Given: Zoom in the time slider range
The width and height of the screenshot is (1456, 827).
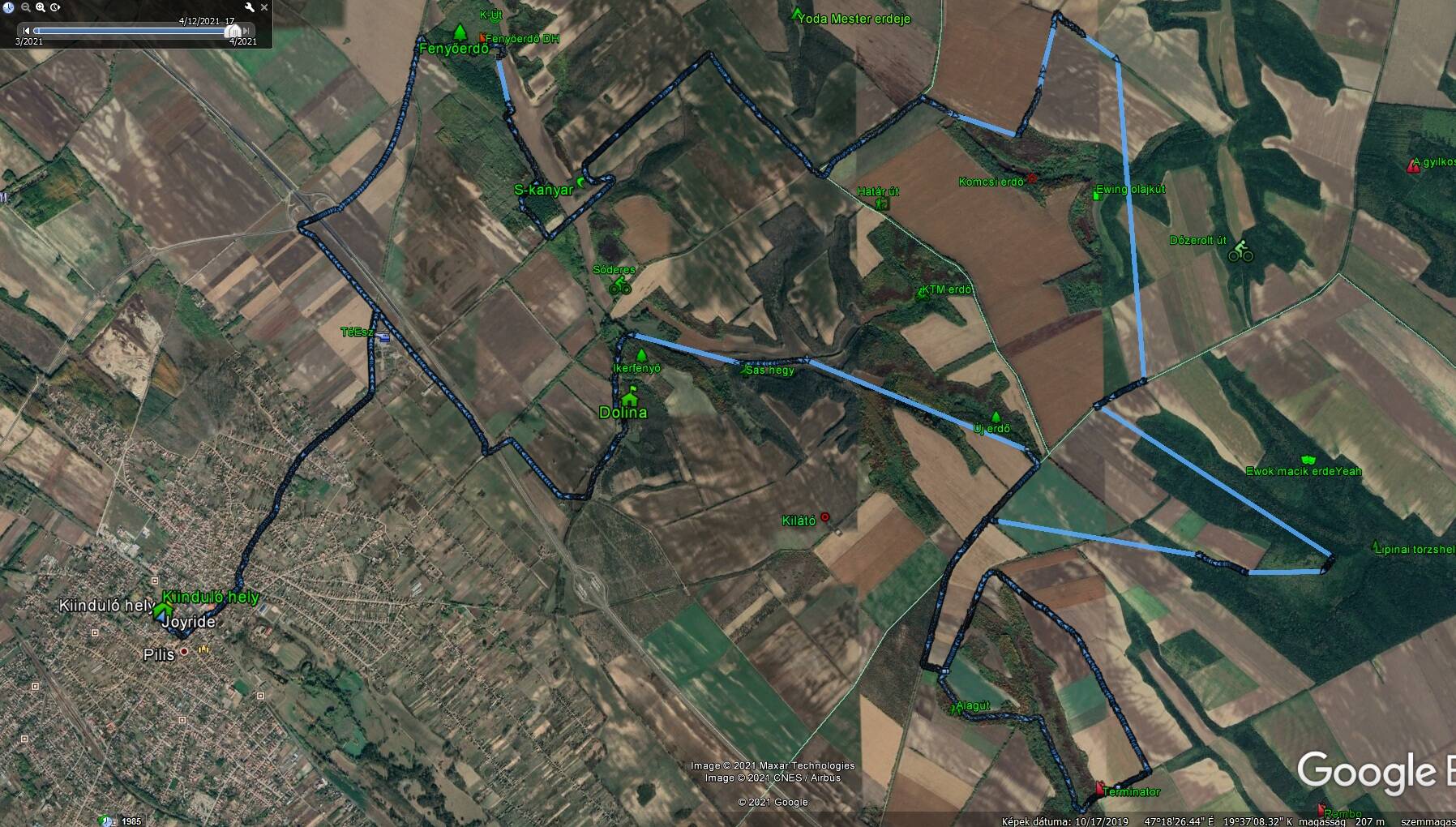Looking at the screenshot, I should [40, 7].
